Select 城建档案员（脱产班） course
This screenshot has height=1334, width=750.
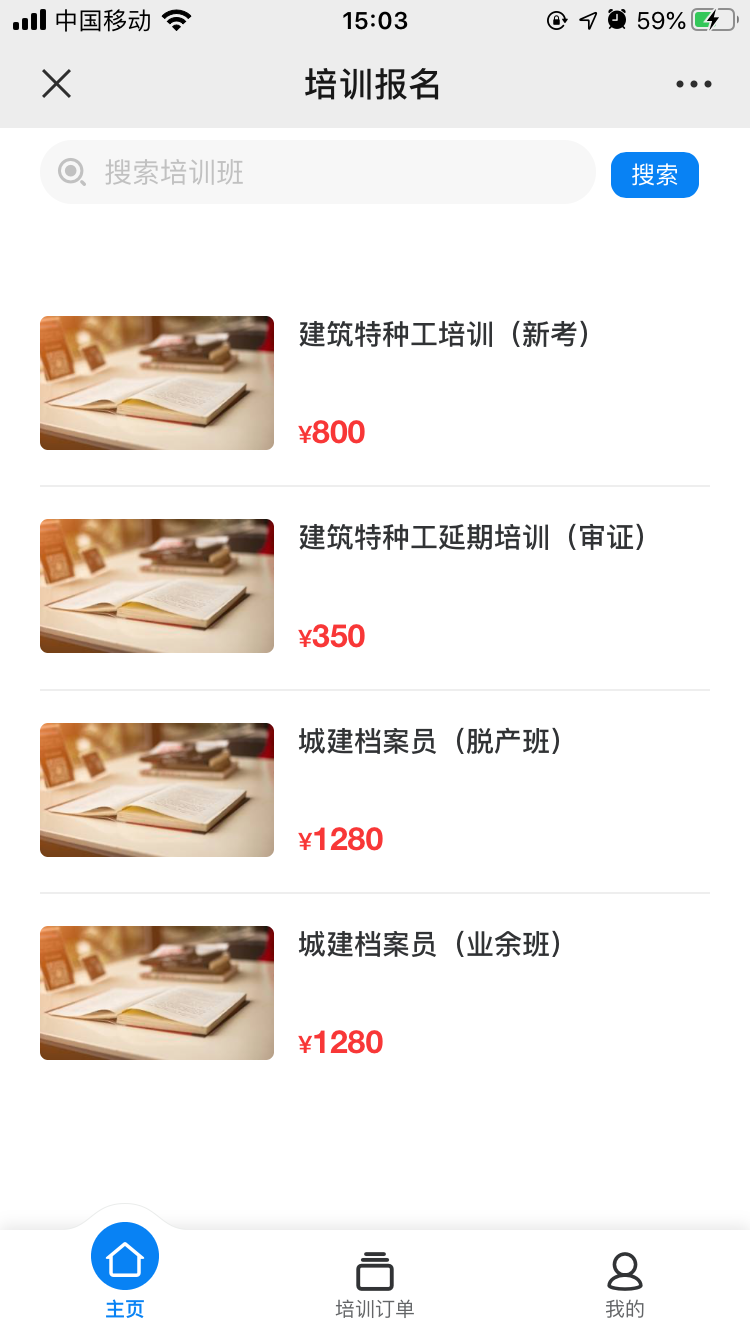[430, 742]
